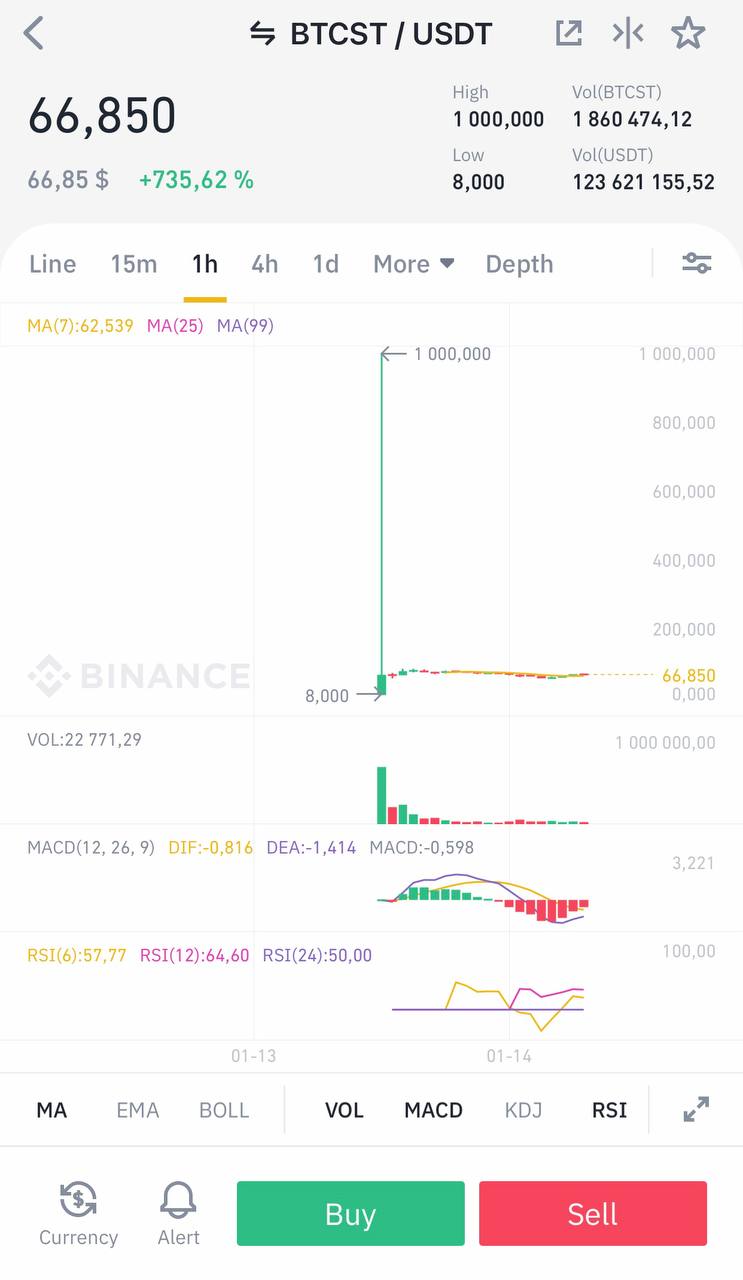Add BTCST / USDT to favorites
Screen dimensions: 743x1280
[688, 34]
